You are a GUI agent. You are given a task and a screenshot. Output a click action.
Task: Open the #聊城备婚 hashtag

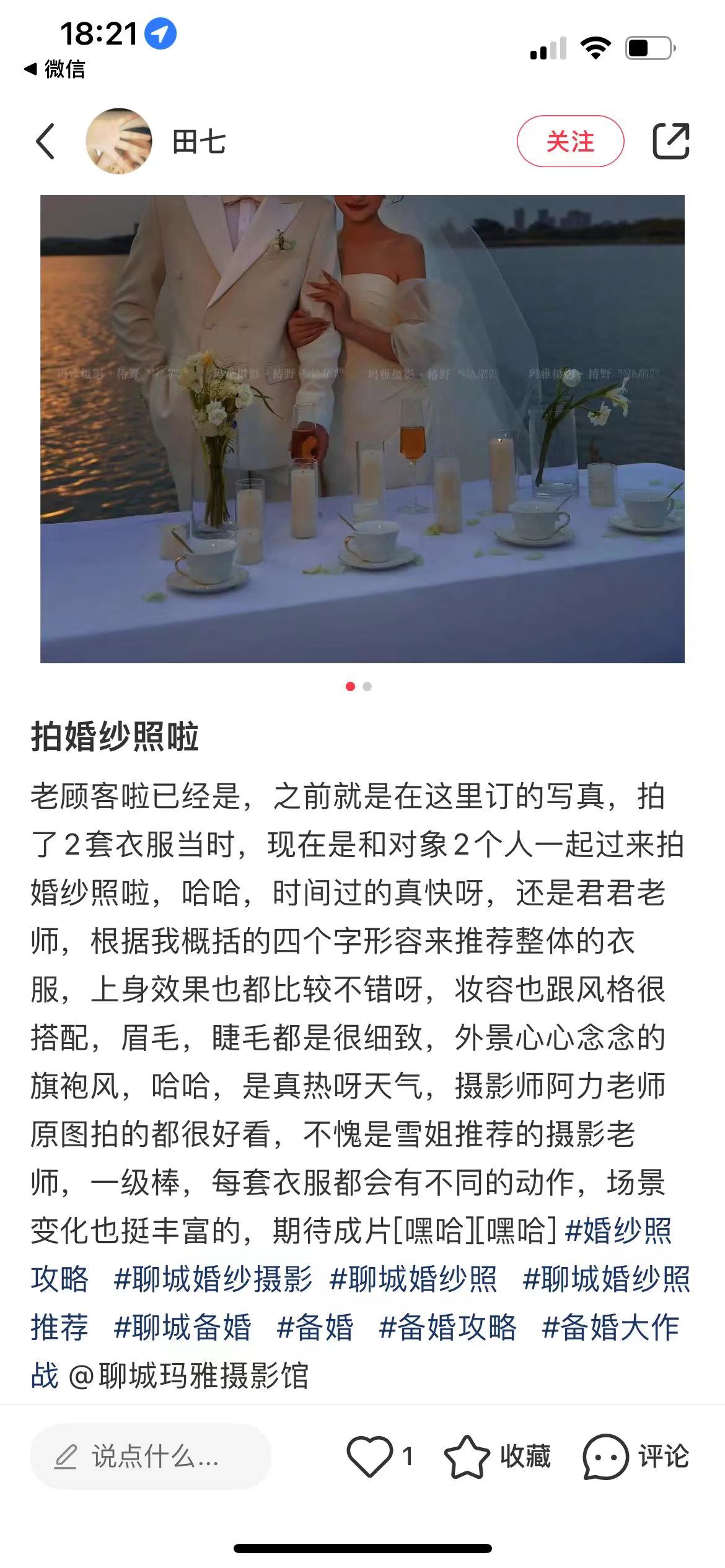pos(183,1327)
